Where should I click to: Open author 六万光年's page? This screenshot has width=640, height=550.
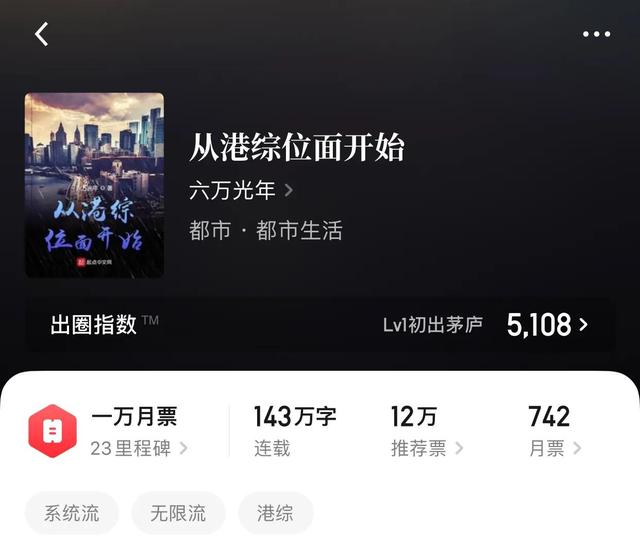(241, 190)
